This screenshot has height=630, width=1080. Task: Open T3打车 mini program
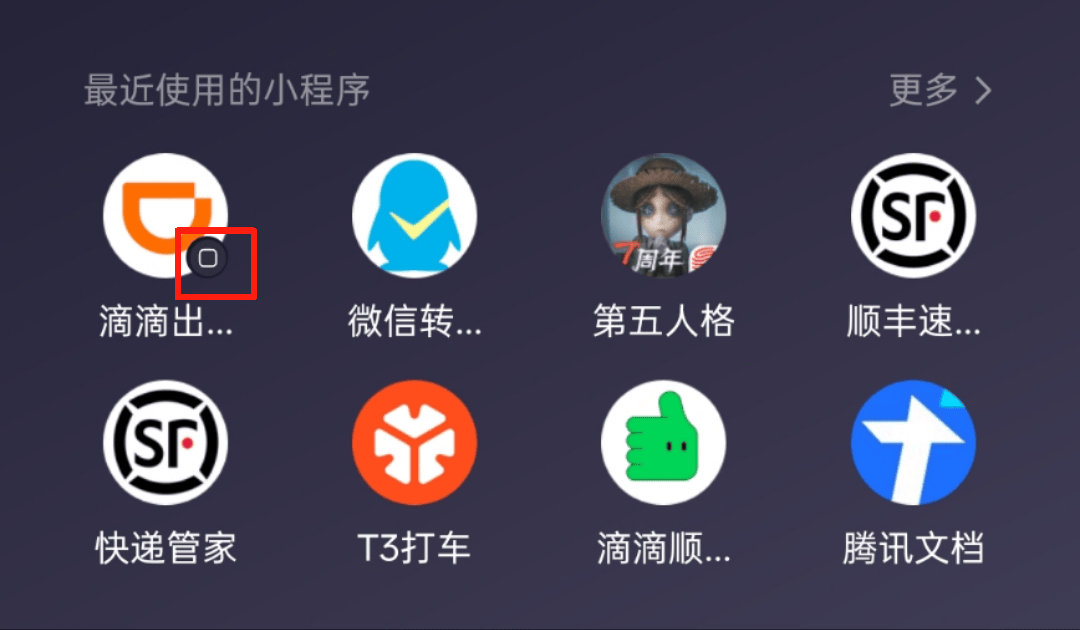tap(414, 442)
